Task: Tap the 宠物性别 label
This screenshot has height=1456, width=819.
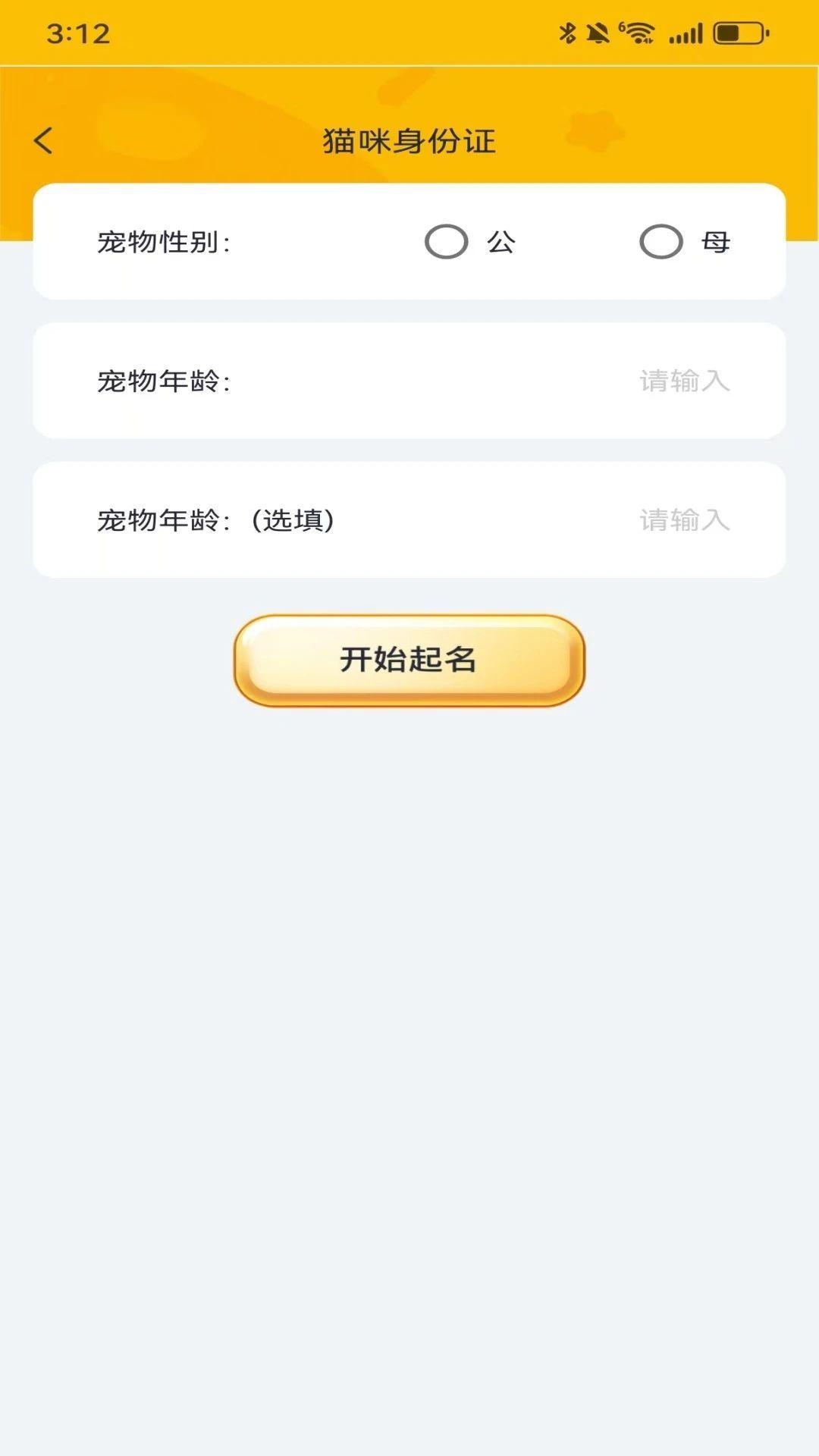Action: pos(164,243)
